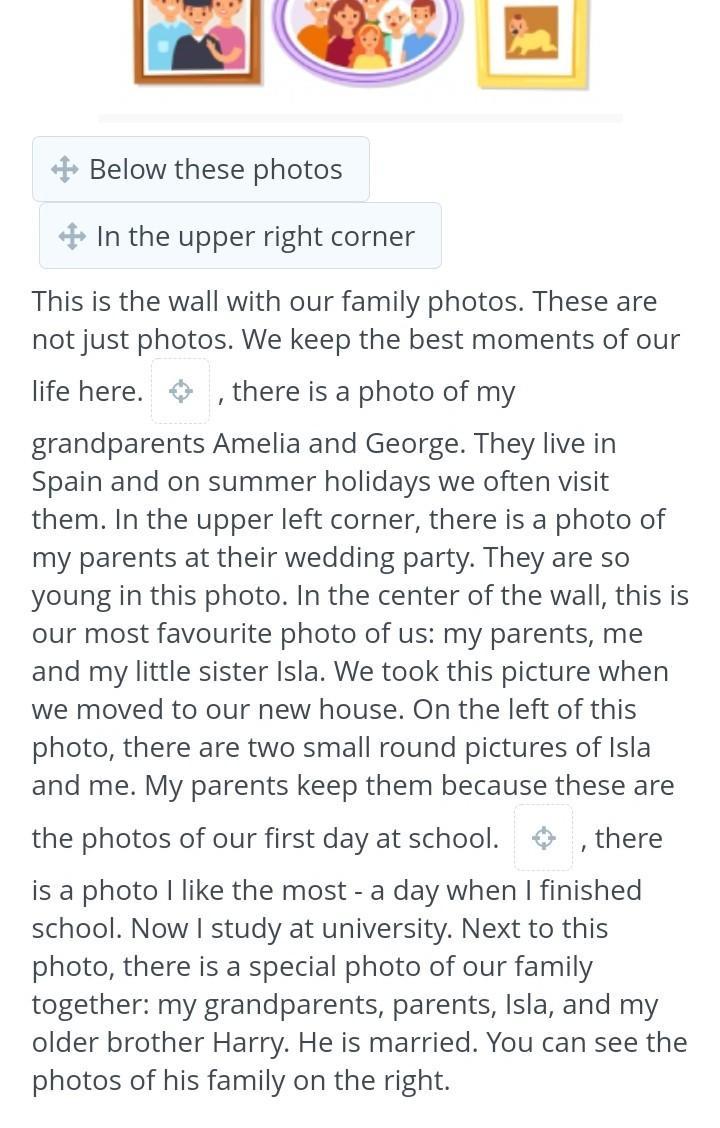Pick the "In the upper right corner" chip

click(x=240, y=237)
